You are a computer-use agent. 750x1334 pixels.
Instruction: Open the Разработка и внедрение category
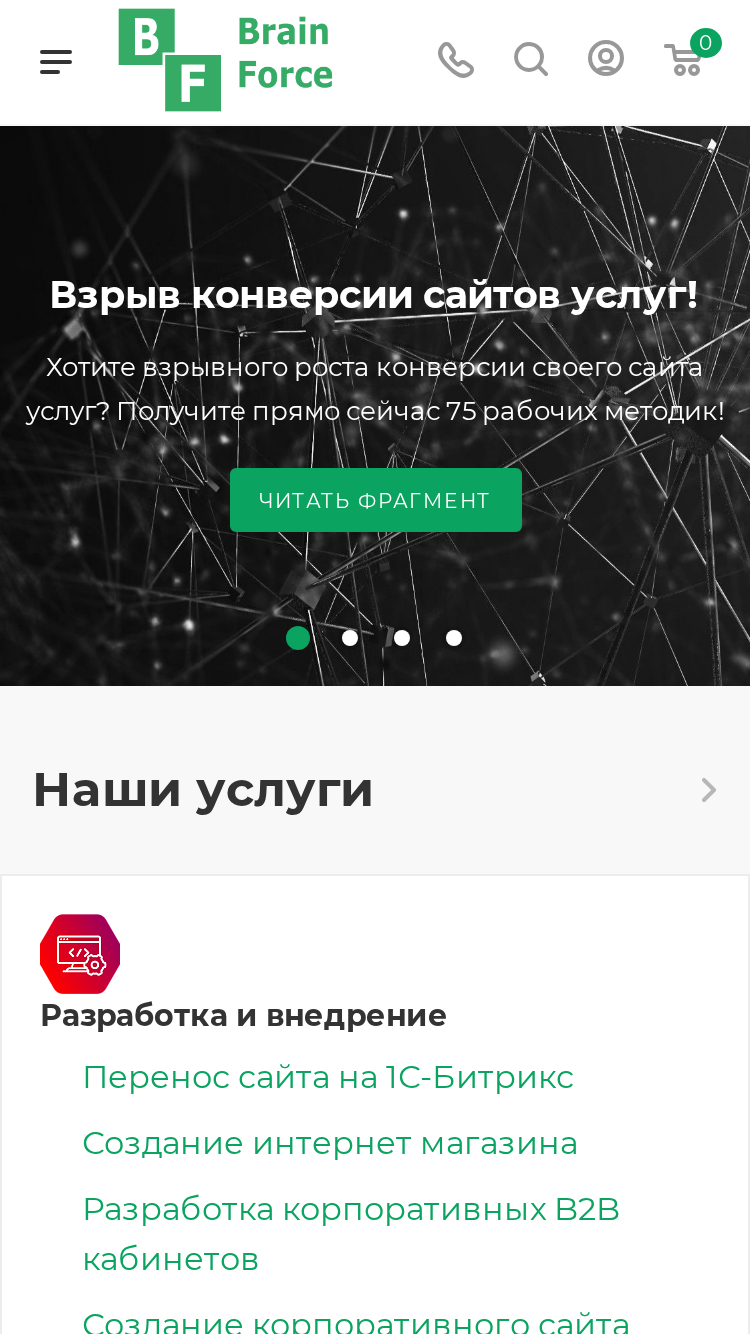pos(243,1015)
